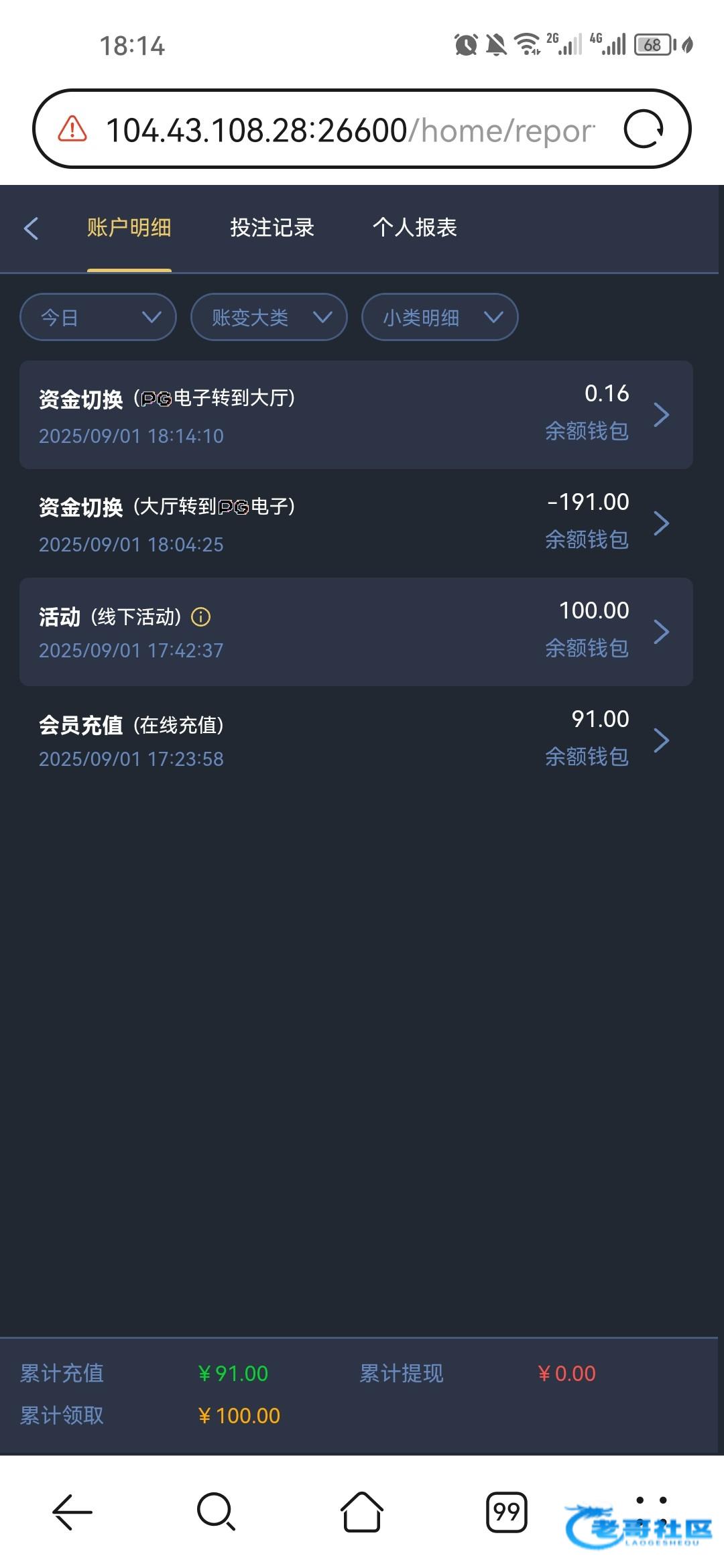Open the -191.00 大厅转到PG电子 record

356,523
